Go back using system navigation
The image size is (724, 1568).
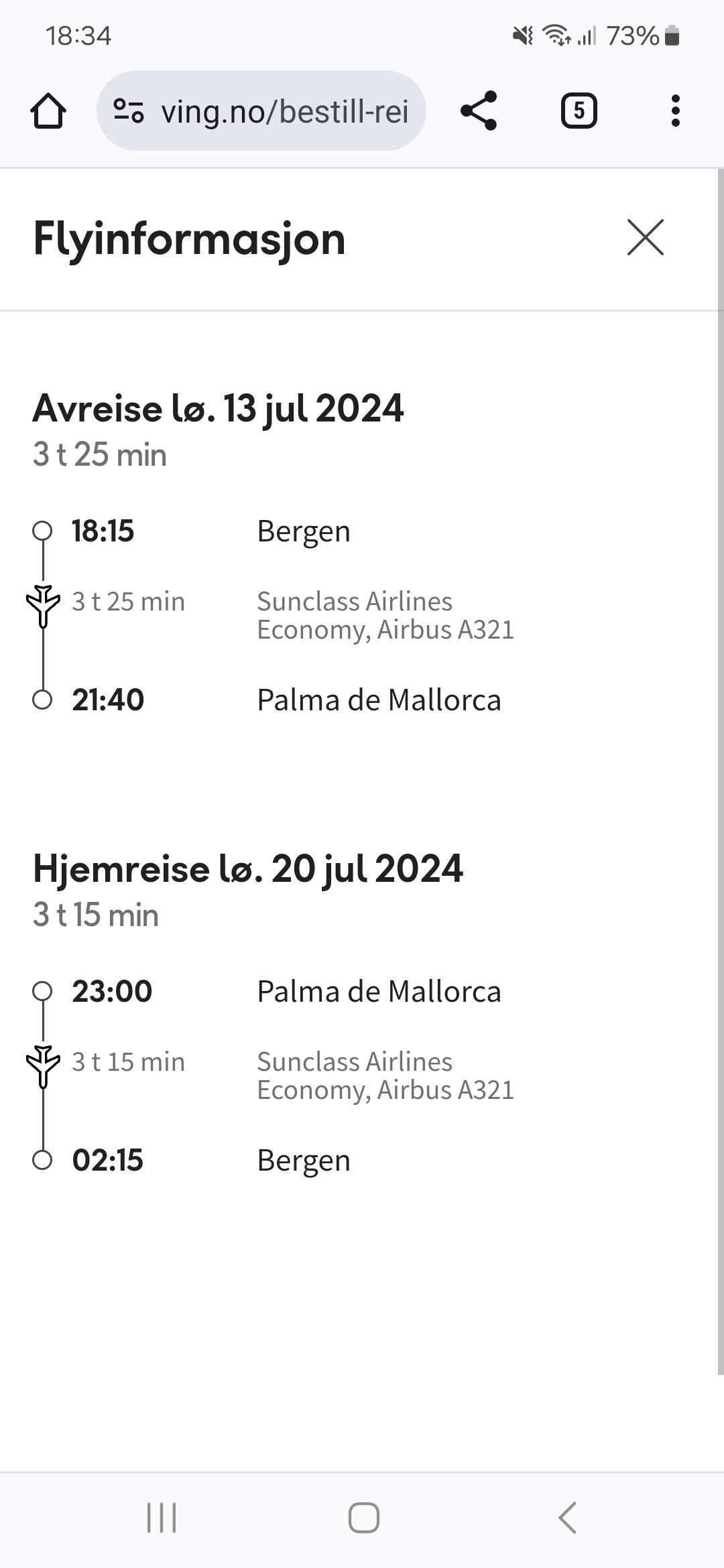(567, 1518)
